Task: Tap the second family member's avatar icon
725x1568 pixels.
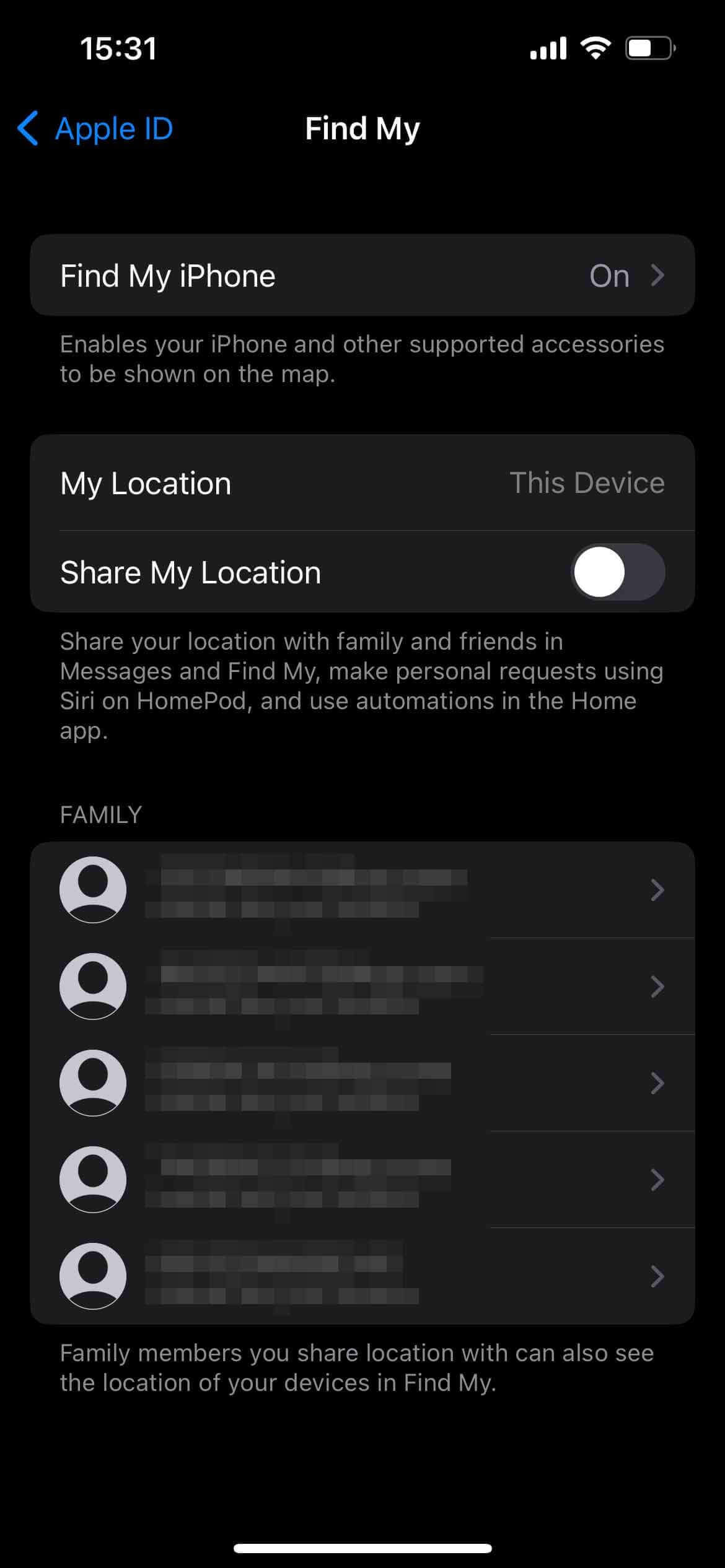Action: 93,986
